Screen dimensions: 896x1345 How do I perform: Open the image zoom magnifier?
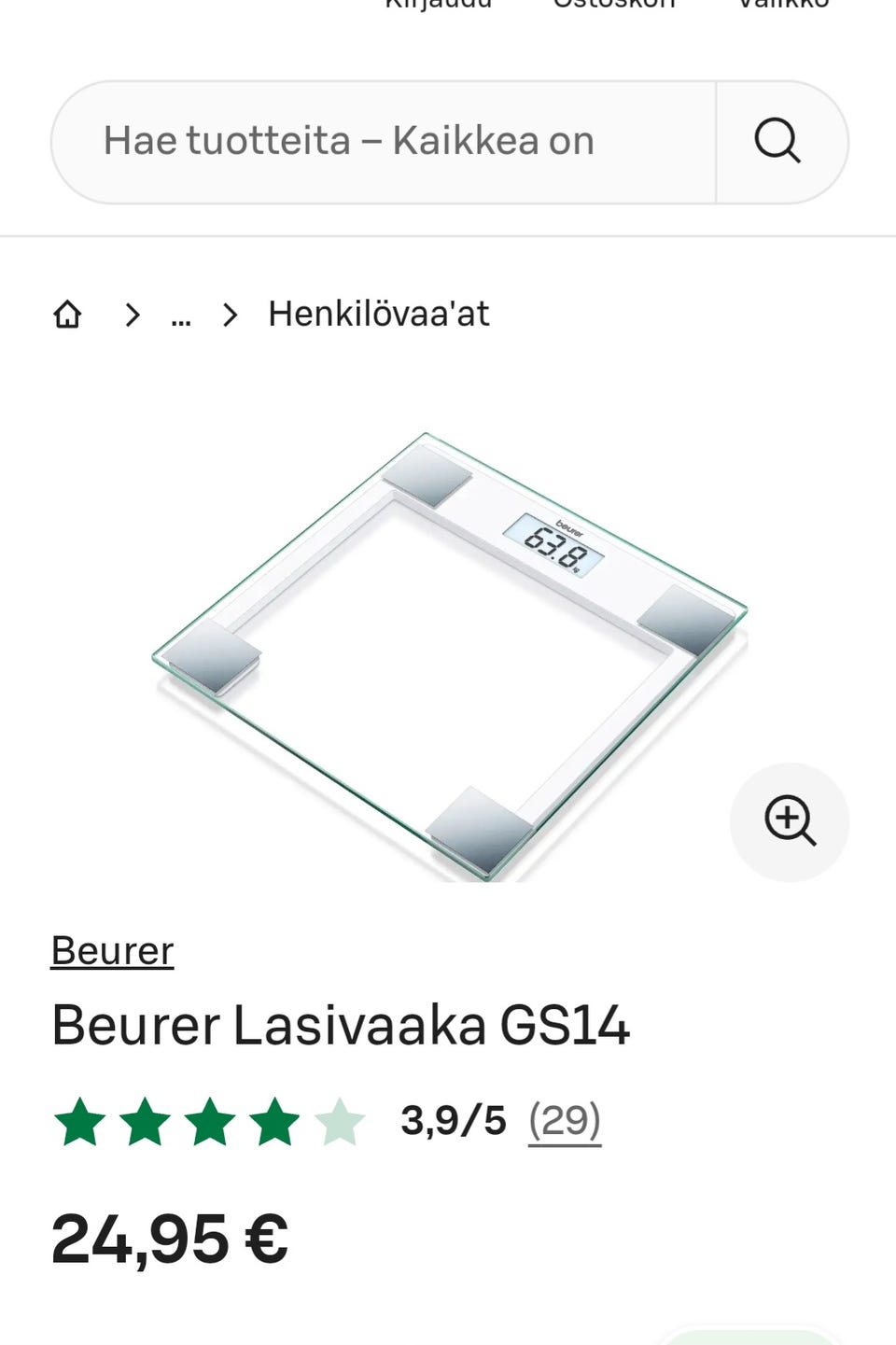pyautogui.click(x=790, y=820)
